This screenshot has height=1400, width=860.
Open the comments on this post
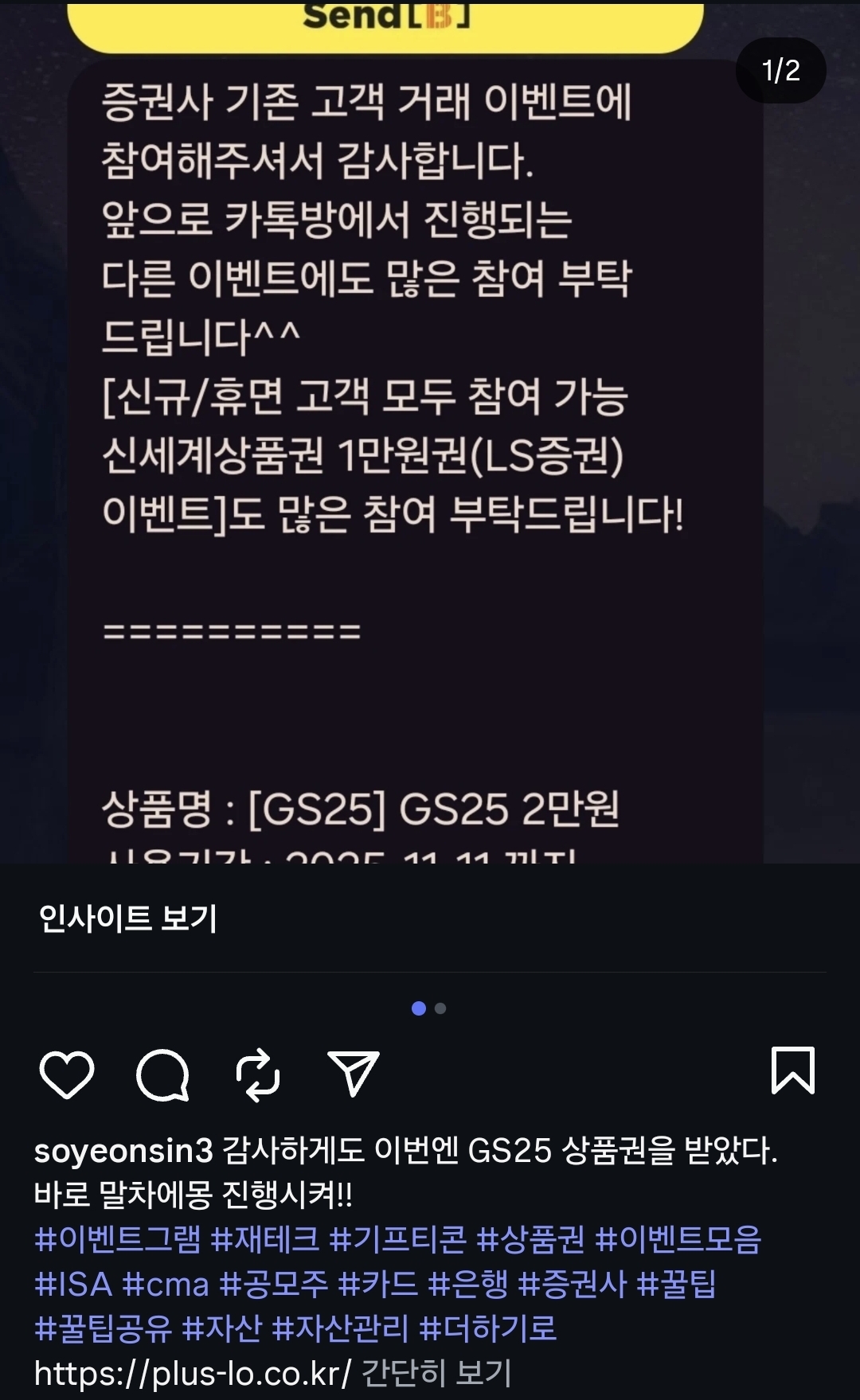[162, 1074]
